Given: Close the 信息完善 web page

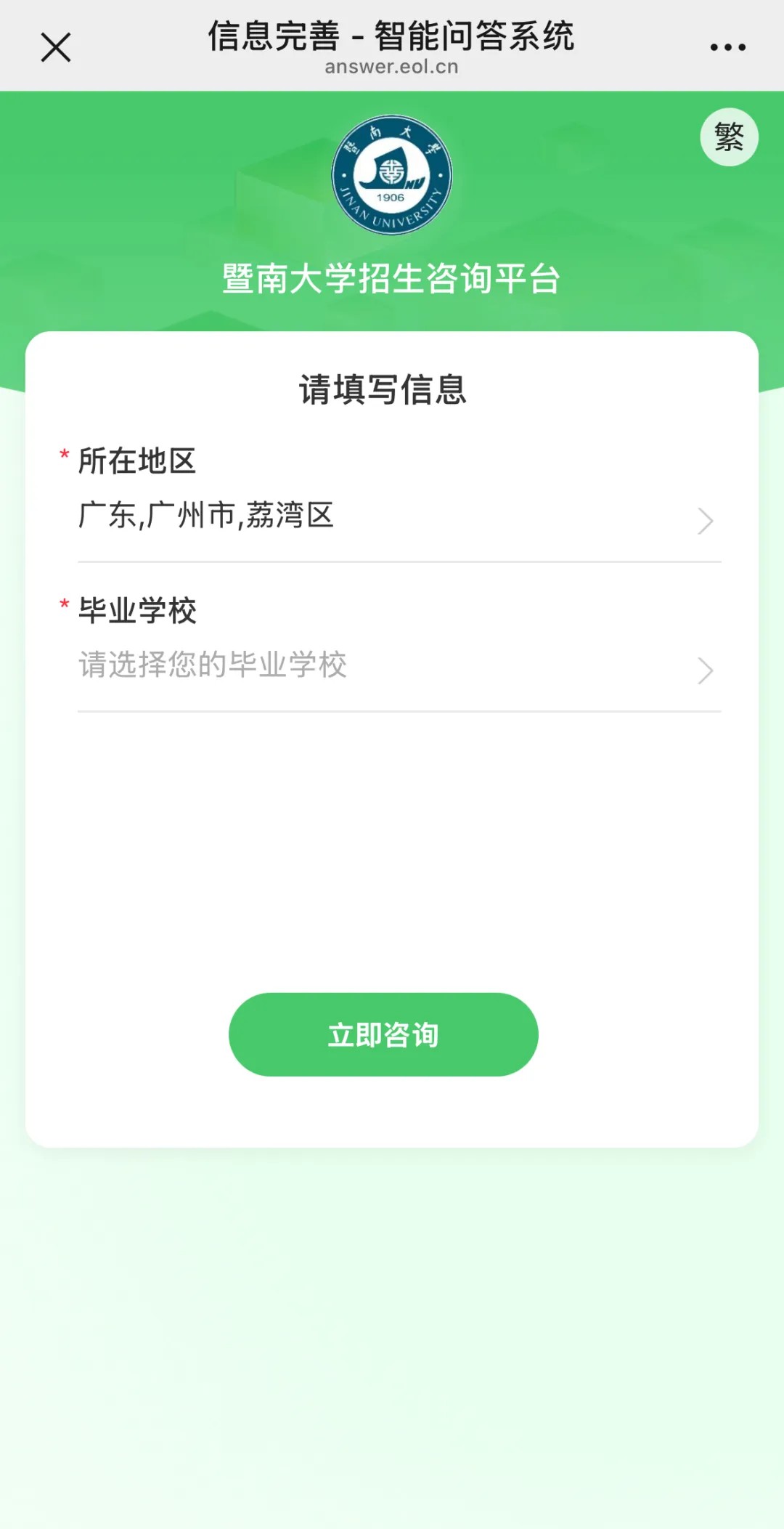Looking at the screenshot, I should [56, 48].
